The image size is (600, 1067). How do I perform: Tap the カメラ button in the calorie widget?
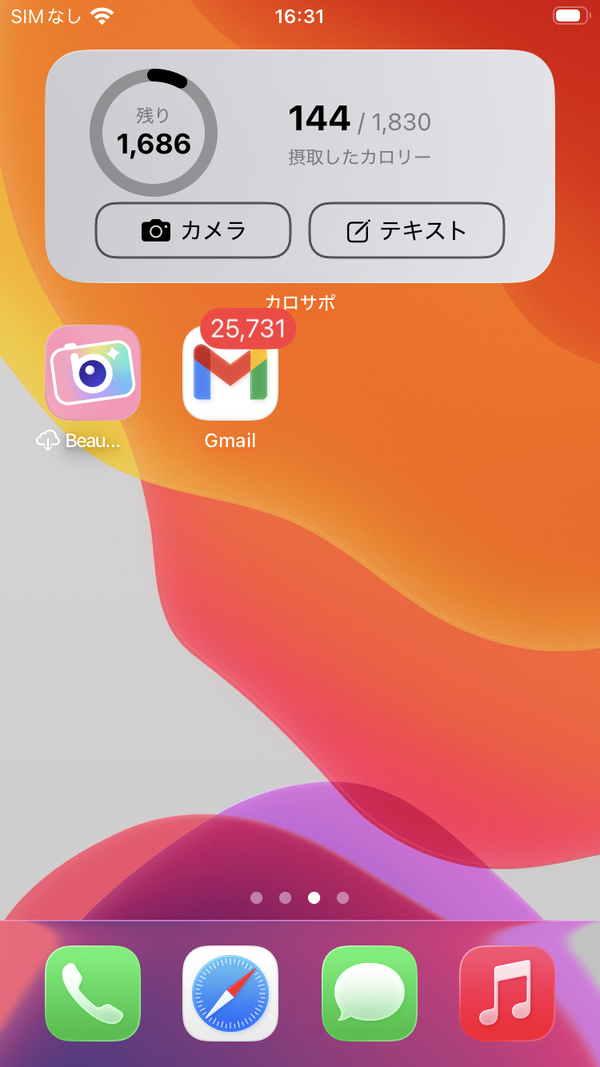click(193, 231)
